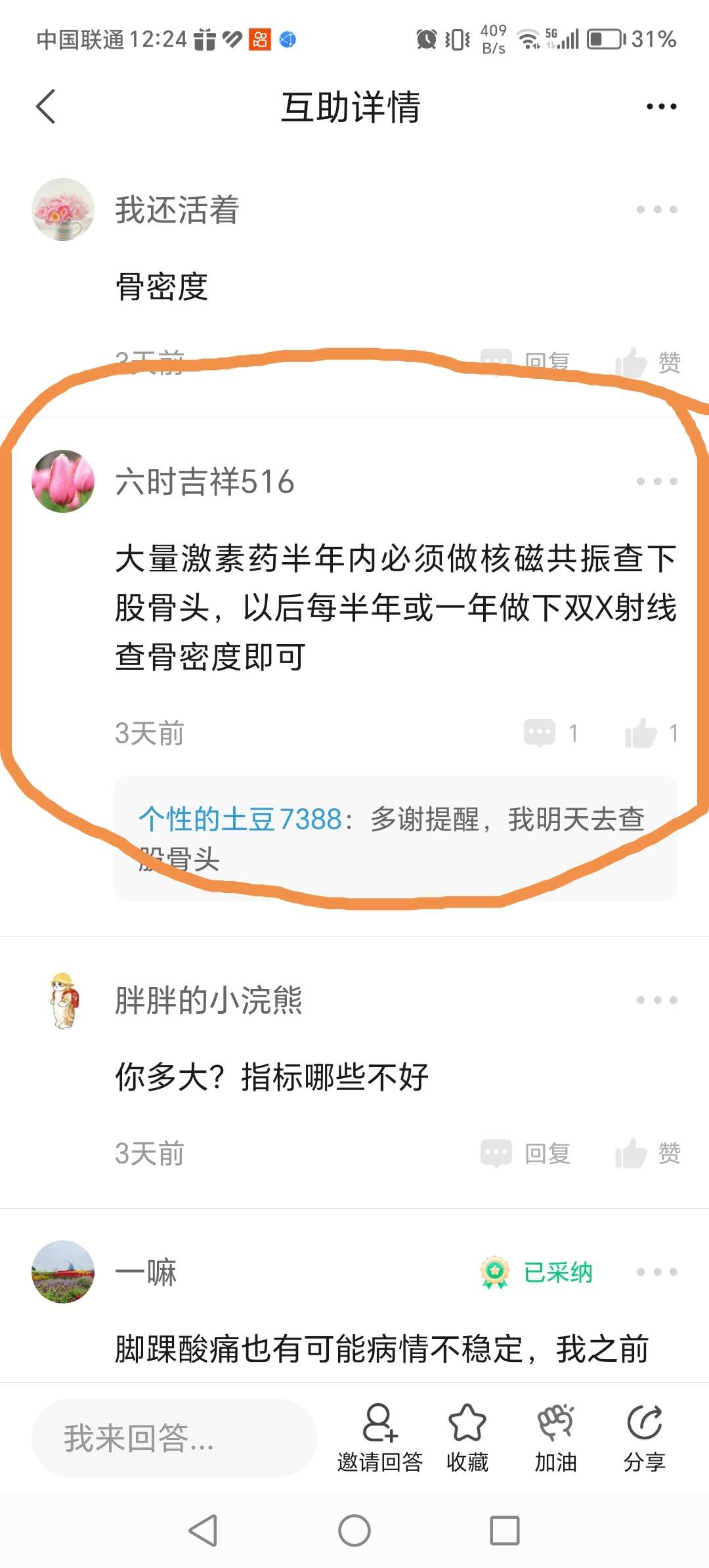Go back from 互助详情 page
The image size is (709, 1568).
click(46, 106)
